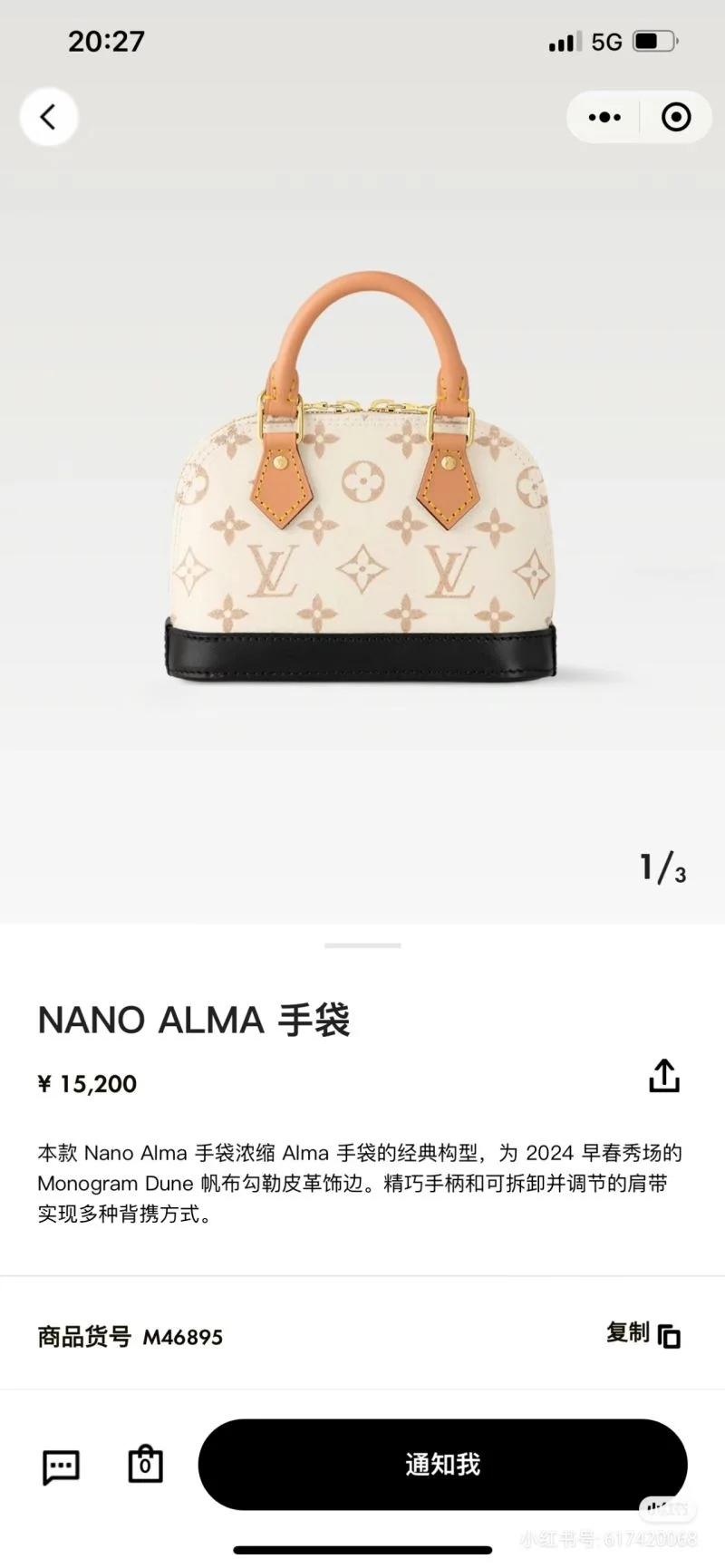The height and width of the screenshot is (1568, 725).
Task: Go back to the previous page
Action: [49, 117]
